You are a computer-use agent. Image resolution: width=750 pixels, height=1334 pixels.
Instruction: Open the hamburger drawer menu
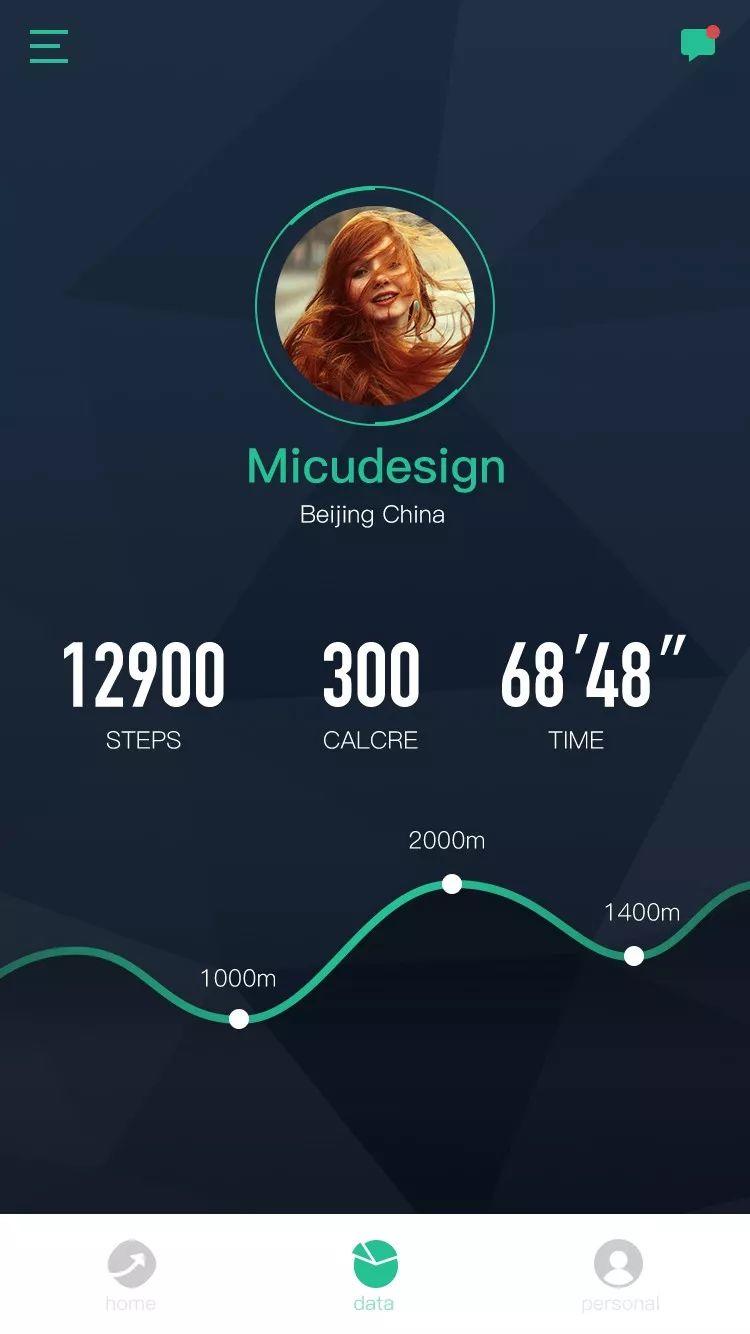(49, 46)
